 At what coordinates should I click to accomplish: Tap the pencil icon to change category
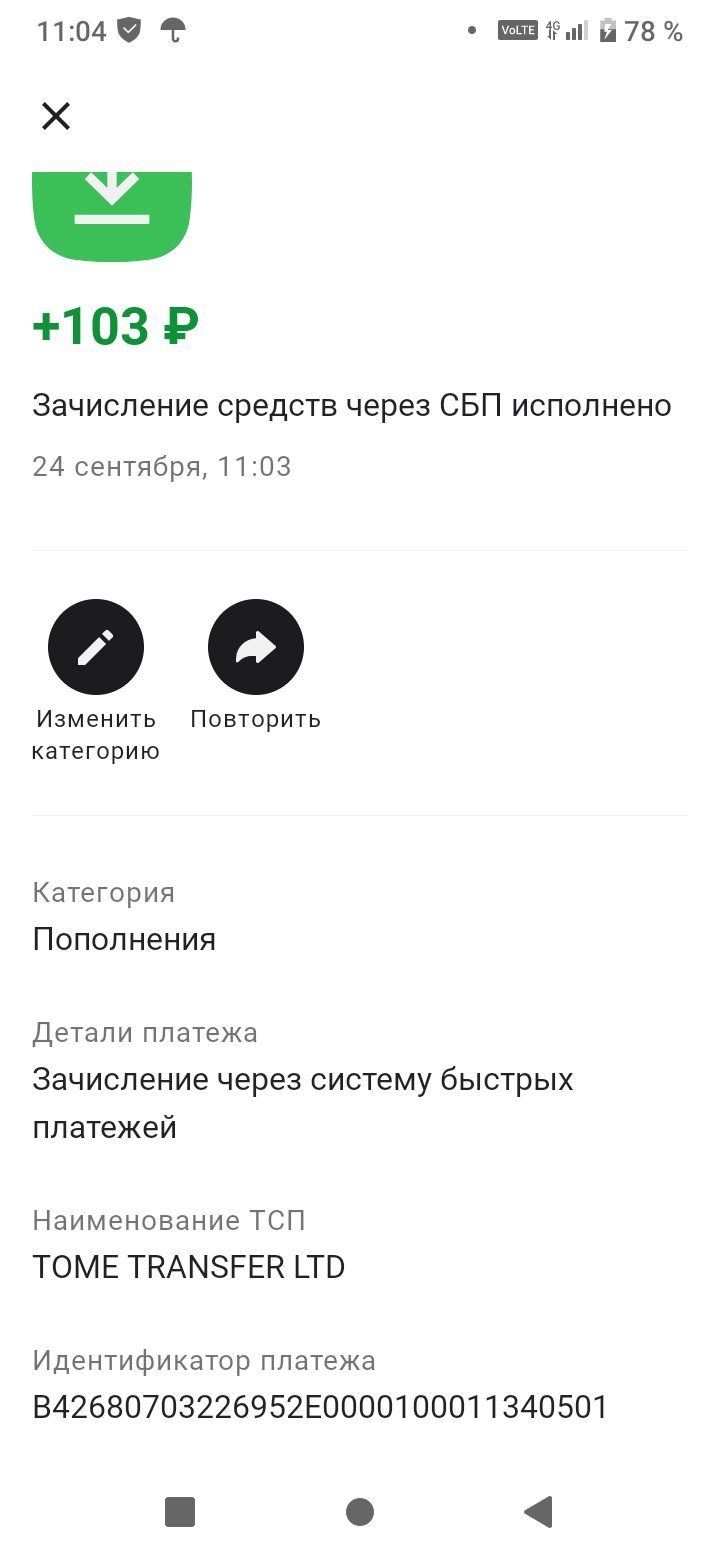tap(96, 647)
